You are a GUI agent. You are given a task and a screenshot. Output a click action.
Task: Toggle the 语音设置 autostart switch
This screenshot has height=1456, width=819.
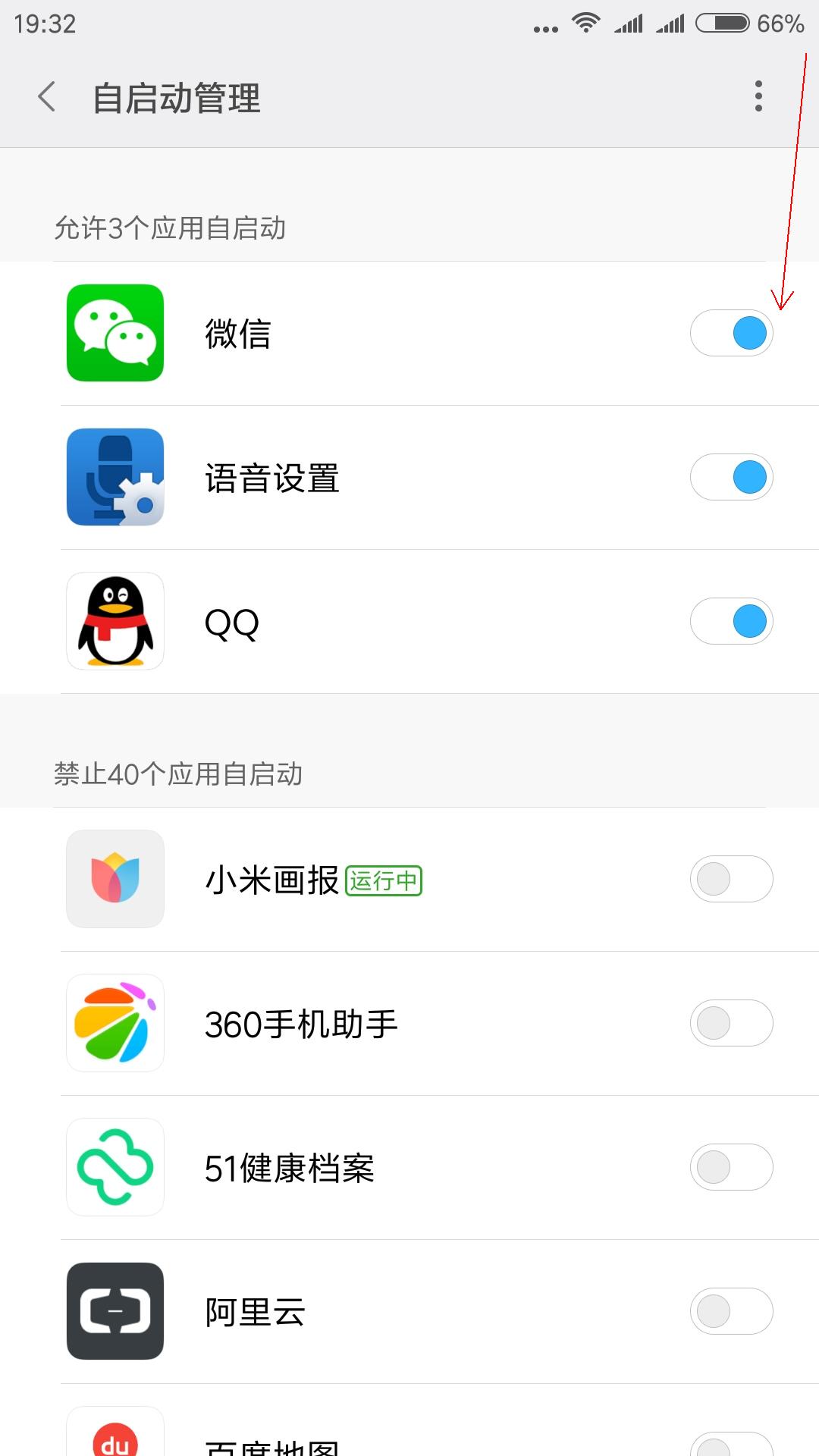731,477
